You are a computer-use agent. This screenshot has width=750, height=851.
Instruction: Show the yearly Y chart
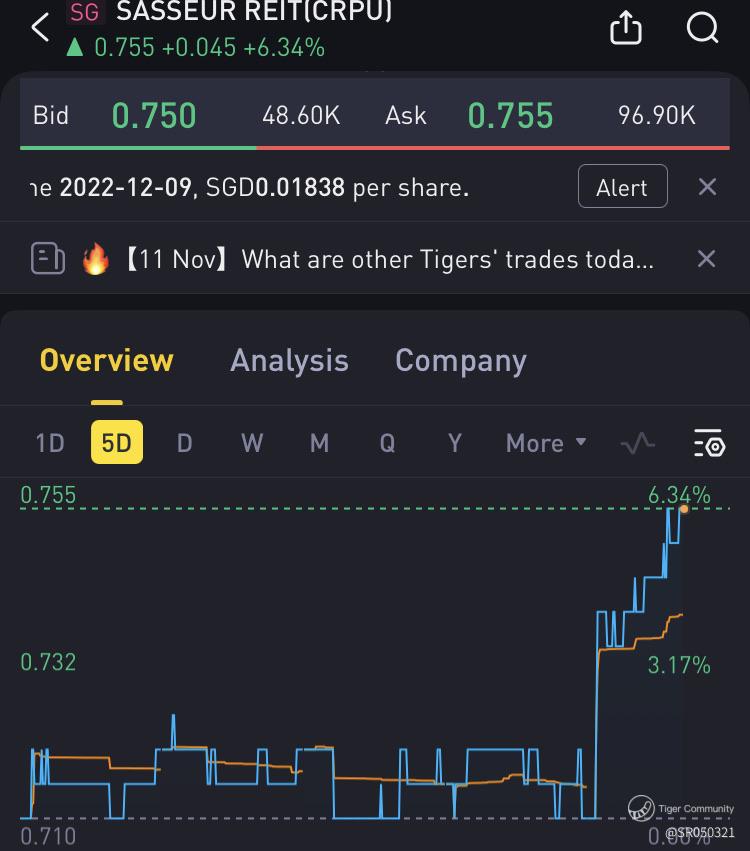click(x=454, y=443)
